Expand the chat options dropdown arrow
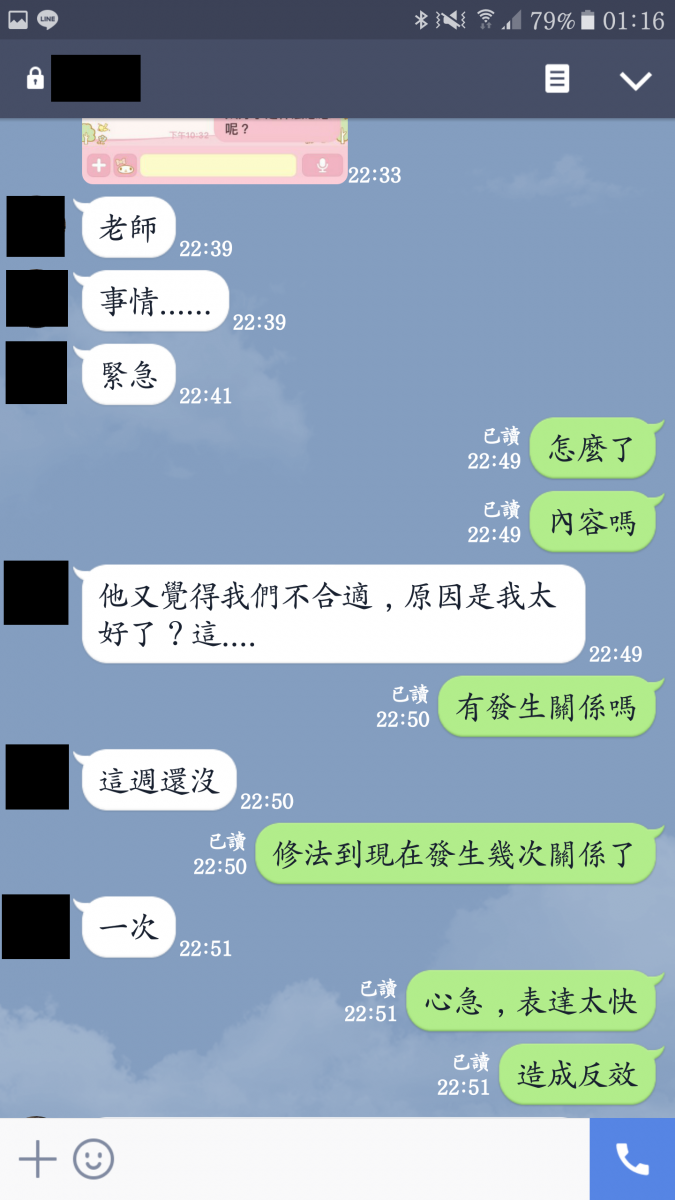 (635, 81)
